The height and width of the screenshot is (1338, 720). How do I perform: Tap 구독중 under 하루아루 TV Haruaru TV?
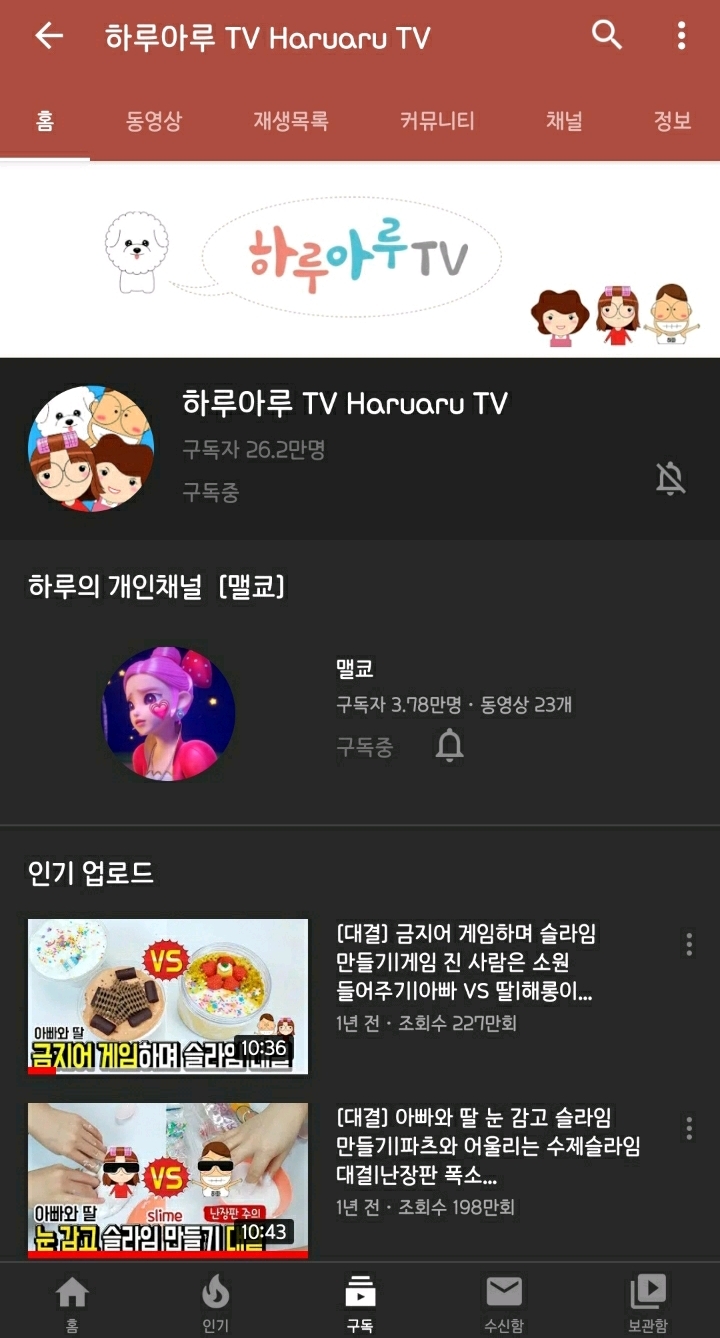(211, 492)
